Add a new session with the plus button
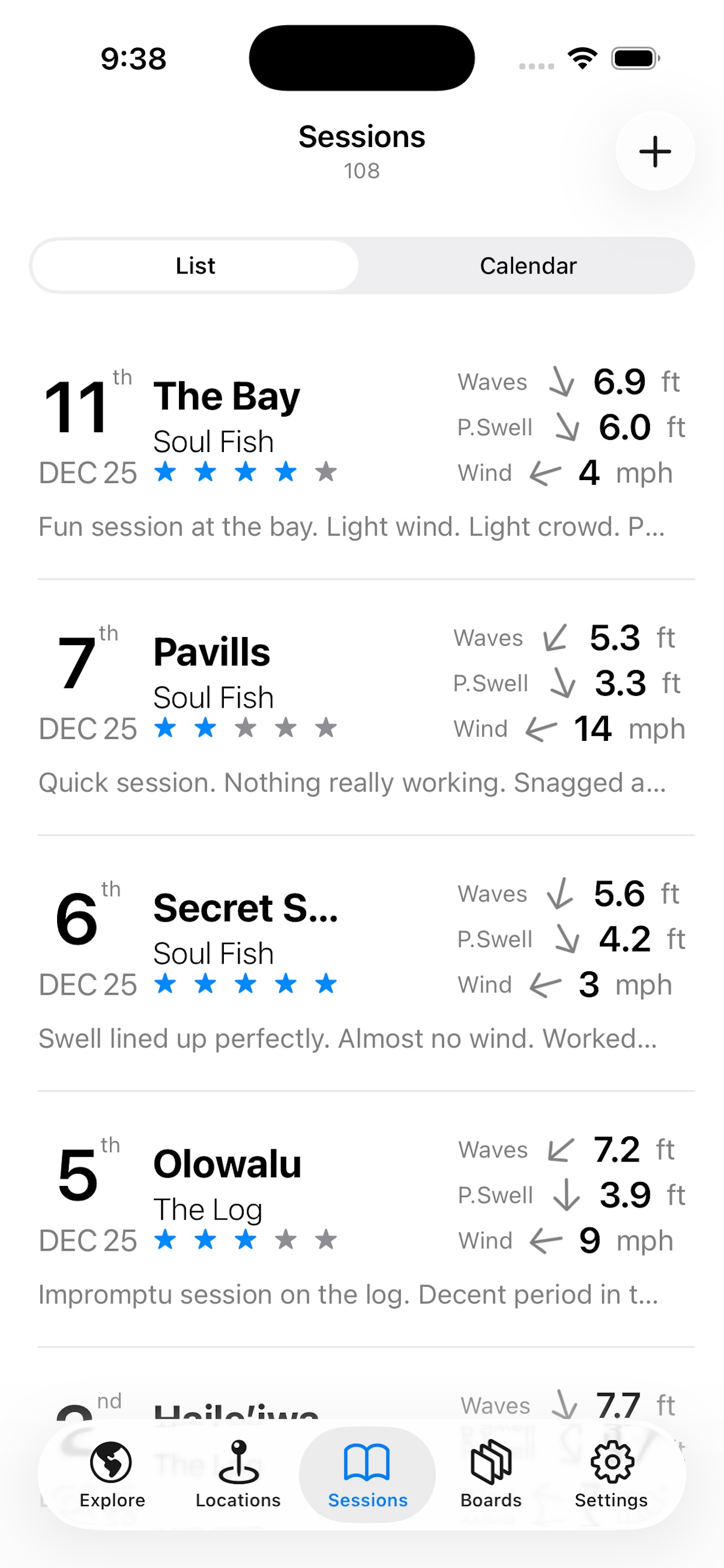The image size is (724, 1568). pyautogui.click(x=655, y=152)
